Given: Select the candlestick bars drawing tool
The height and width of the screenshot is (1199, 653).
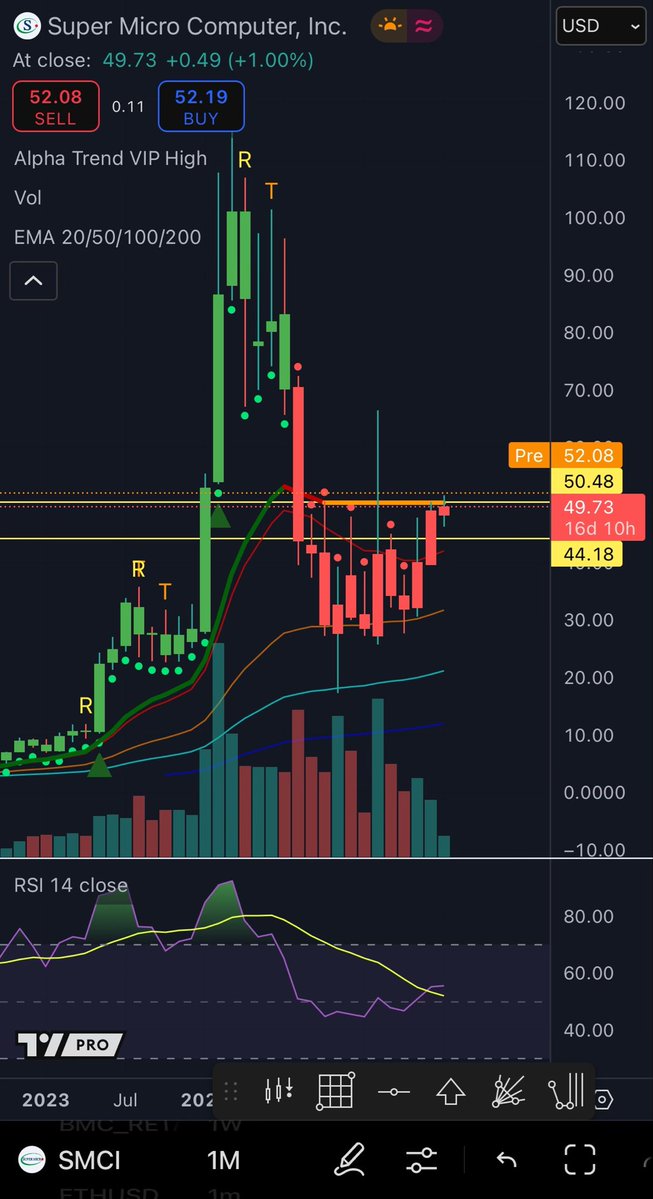Looking at the screenshot, I should click(280, 1091).
